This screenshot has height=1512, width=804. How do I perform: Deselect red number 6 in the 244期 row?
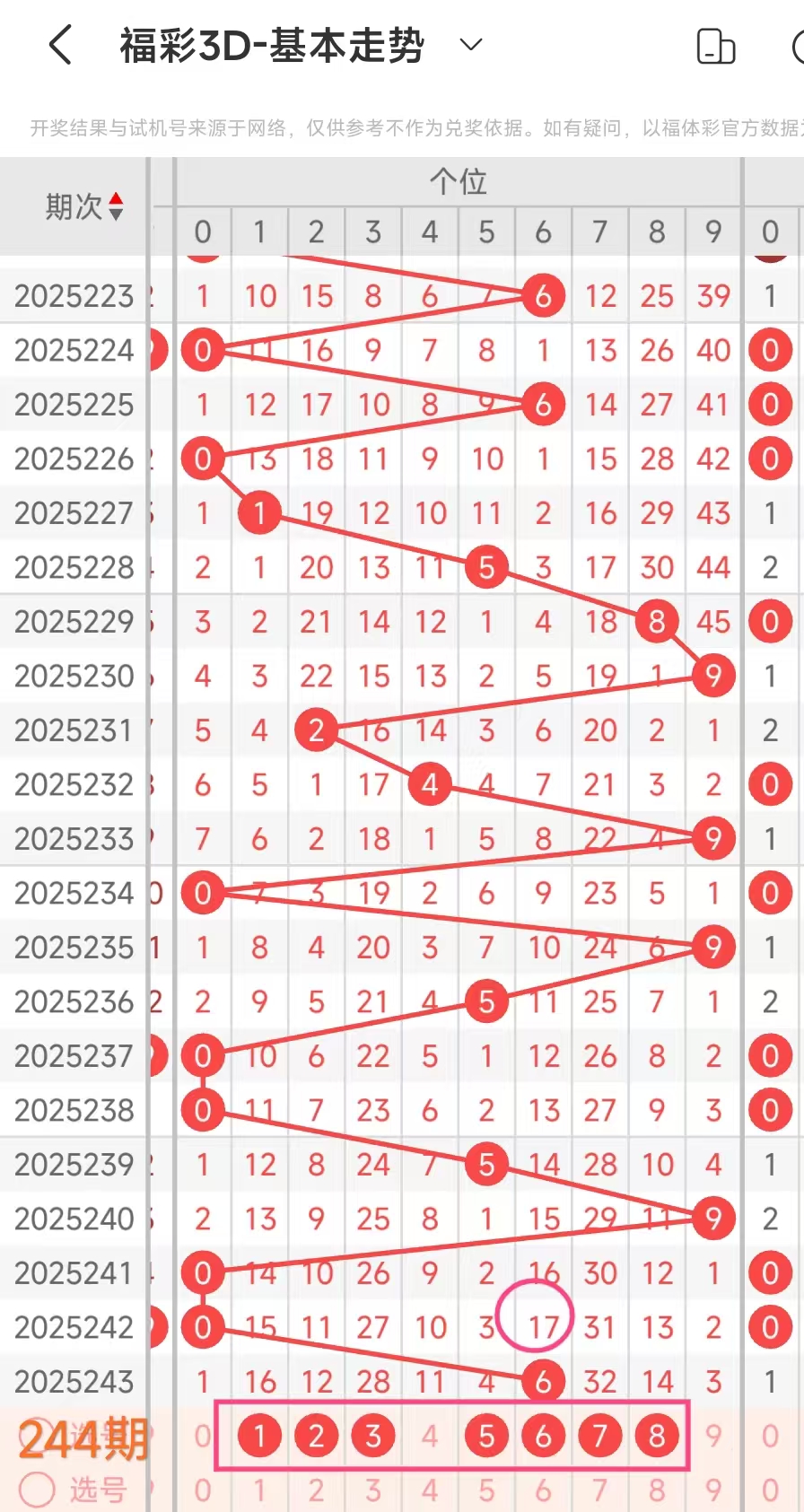543,1436
